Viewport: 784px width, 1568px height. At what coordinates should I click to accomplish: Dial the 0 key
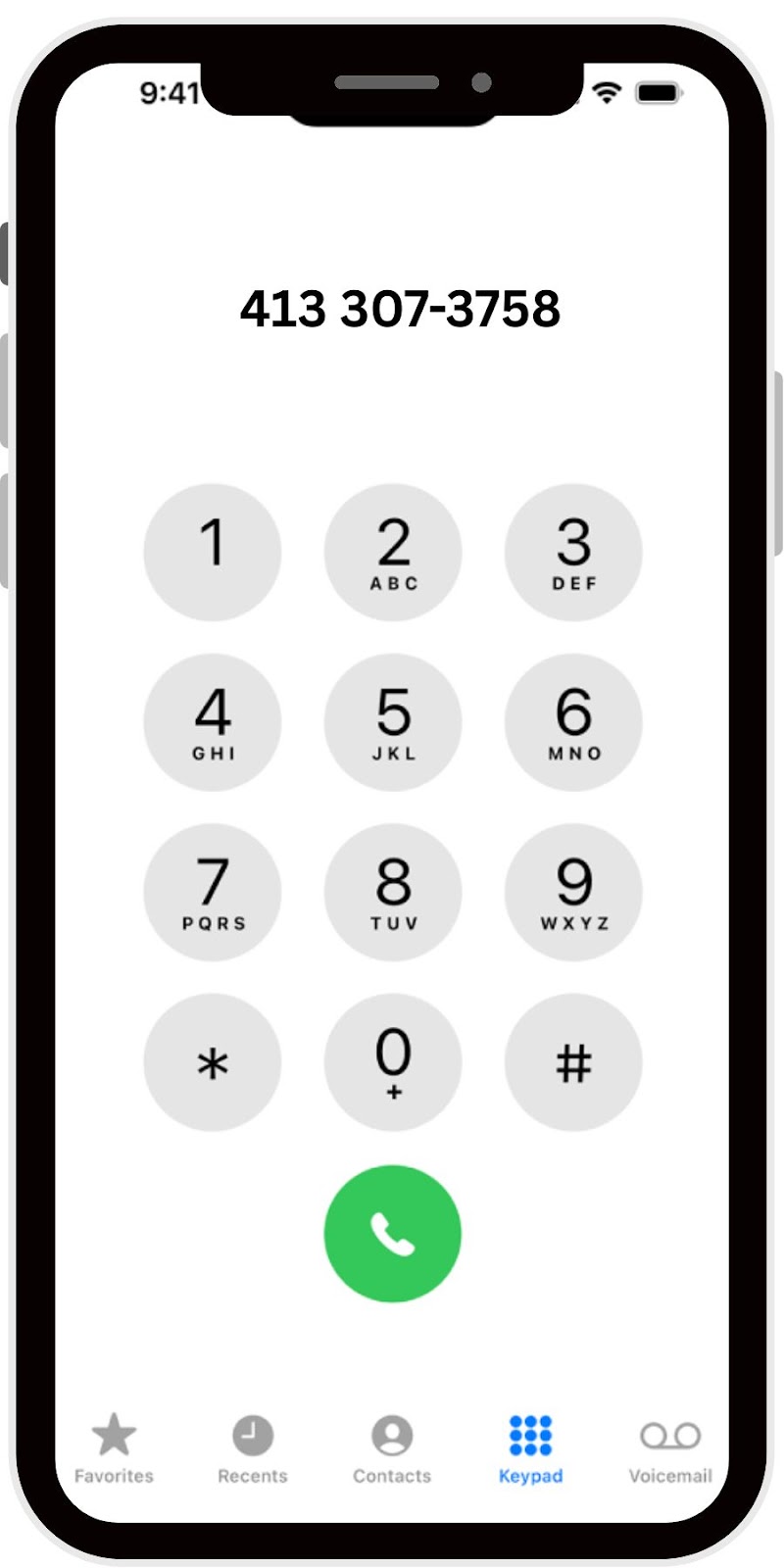393,1062
